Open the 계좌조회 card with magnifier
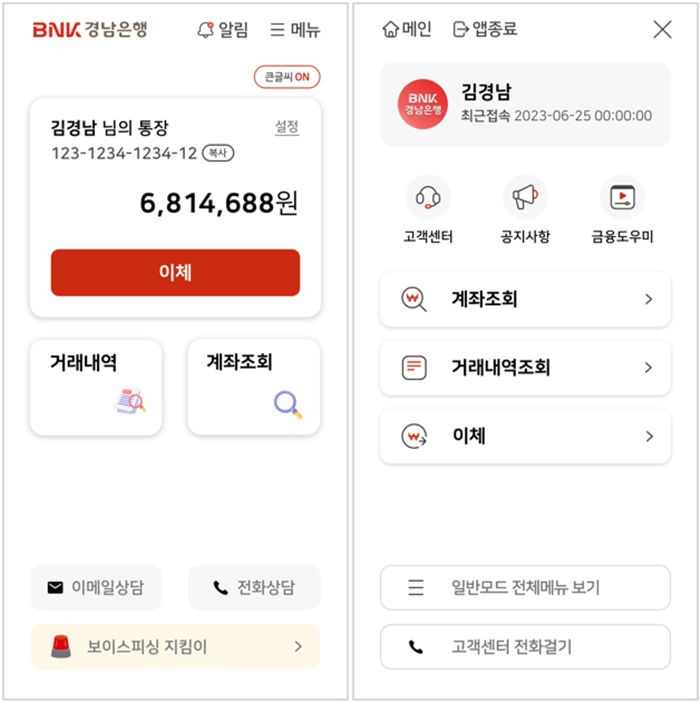Viewport: 700px width, 703px height. coord(253,386)
